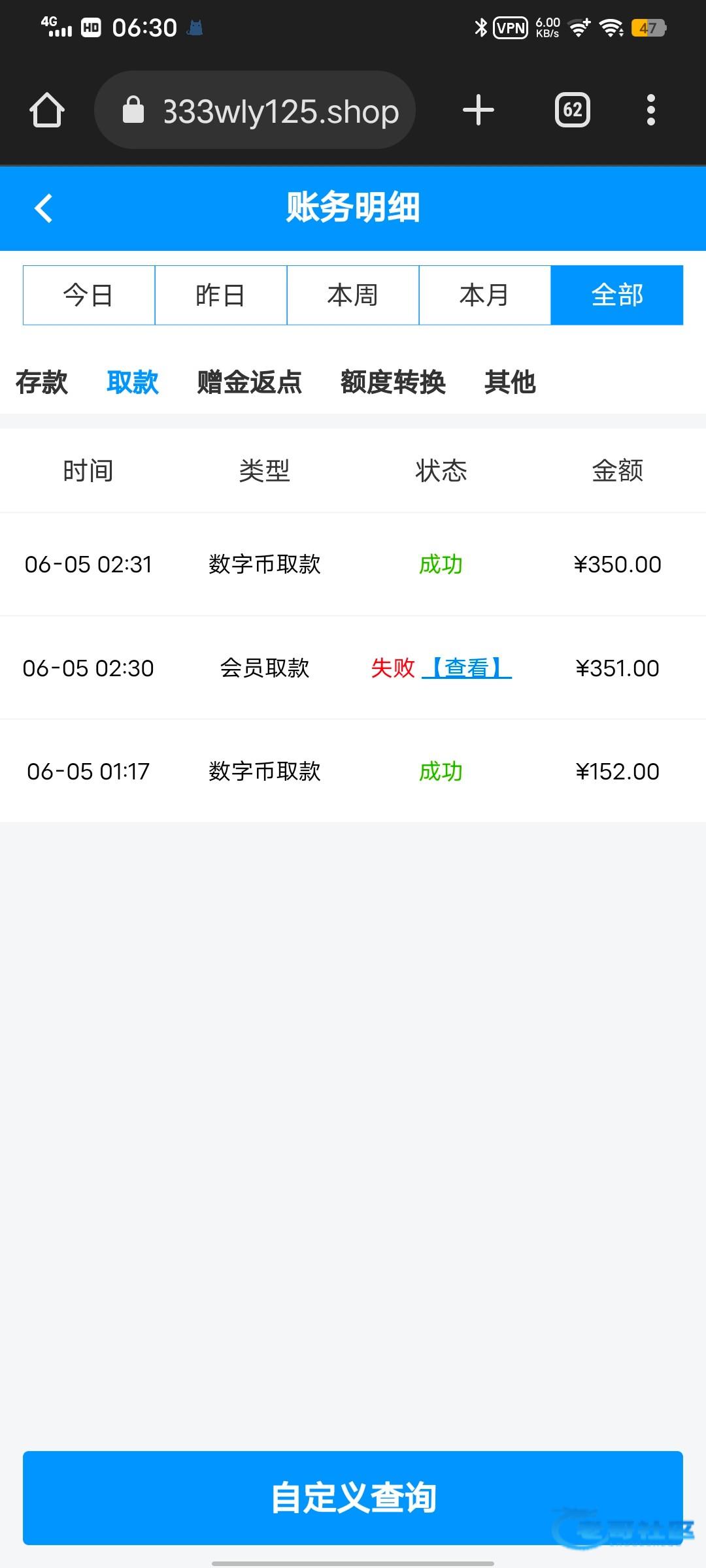Filter records by 今日

click(x=89, y=295)
